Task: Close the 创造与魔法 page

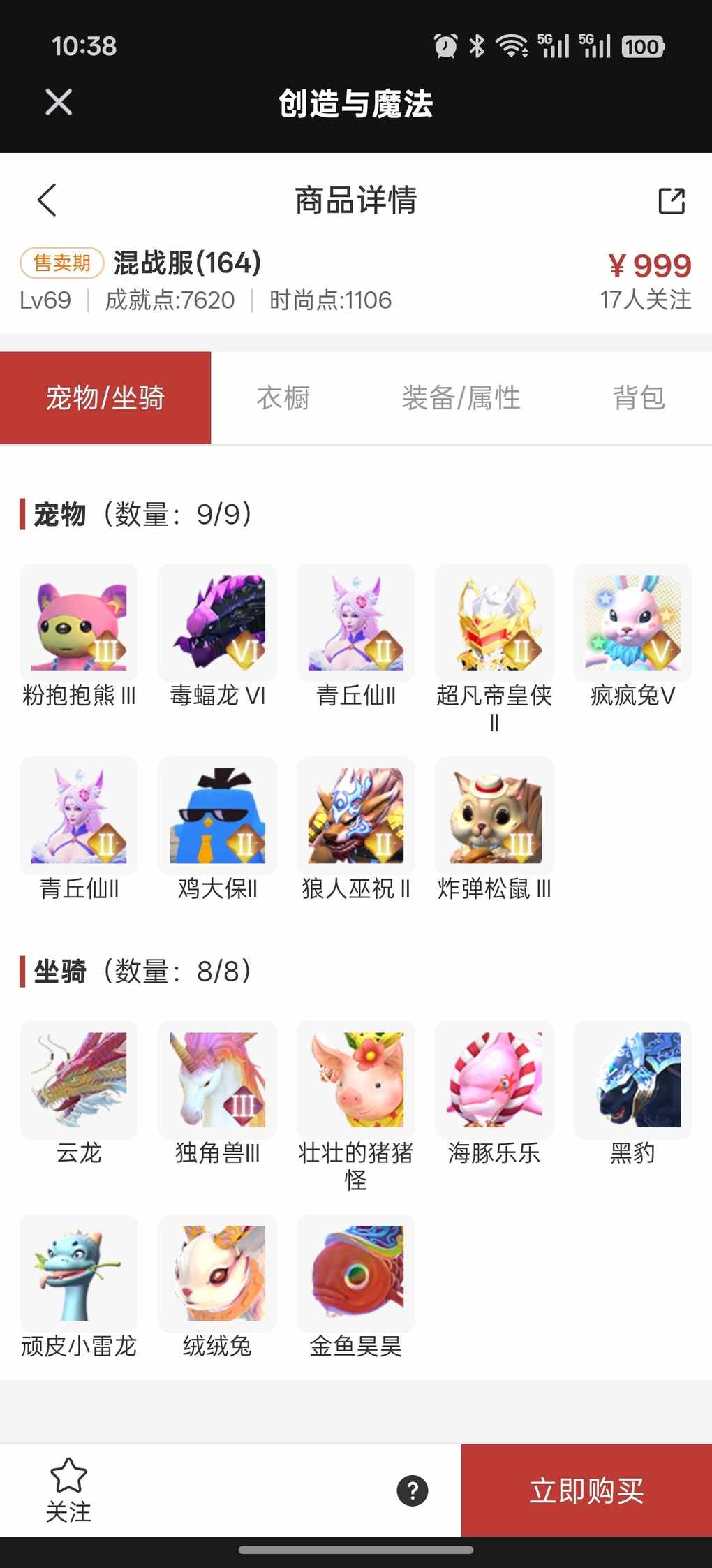Action: (x=59, y=102)
